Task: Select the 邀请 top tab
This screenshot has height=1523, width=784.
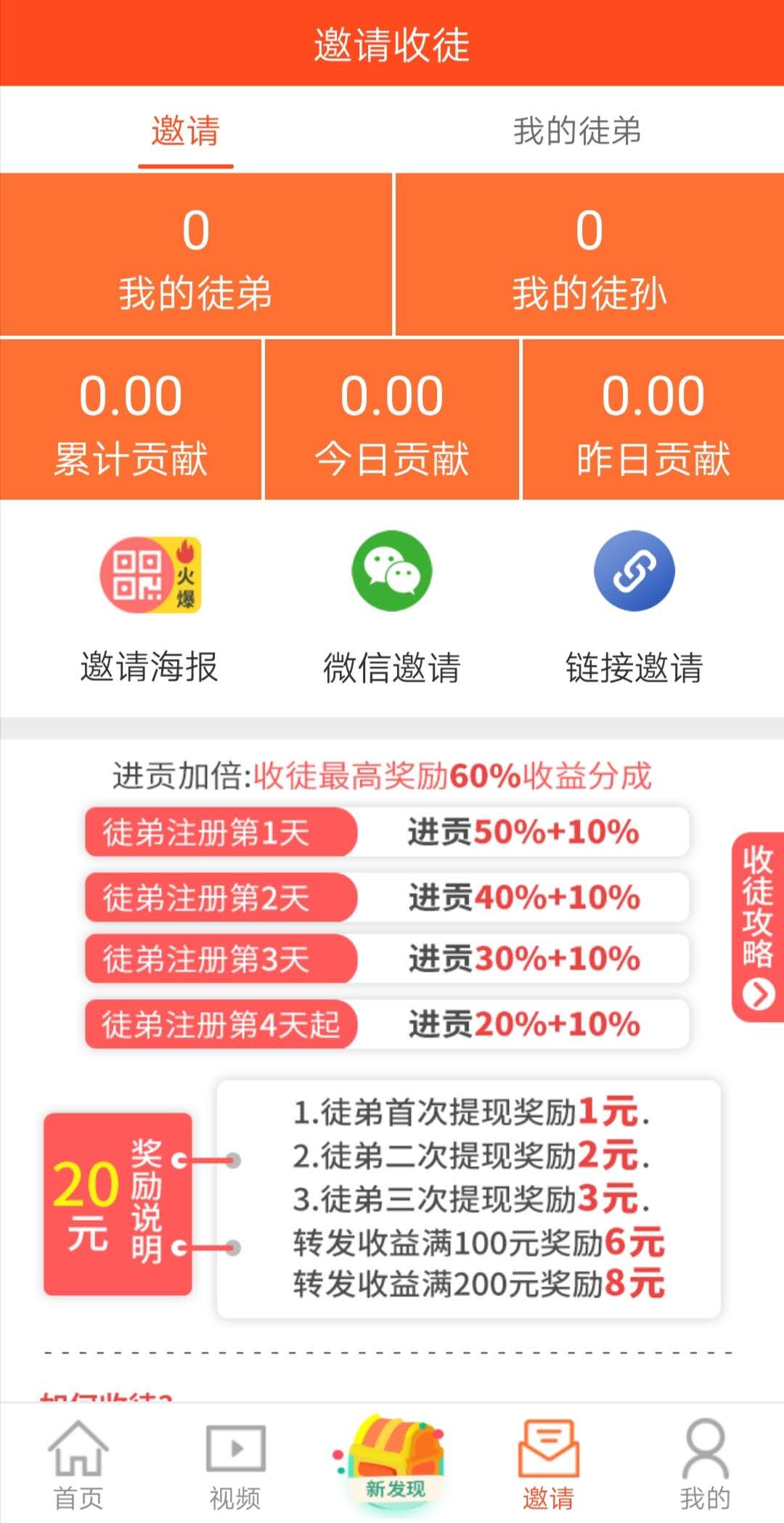Action: click(186, 131)
